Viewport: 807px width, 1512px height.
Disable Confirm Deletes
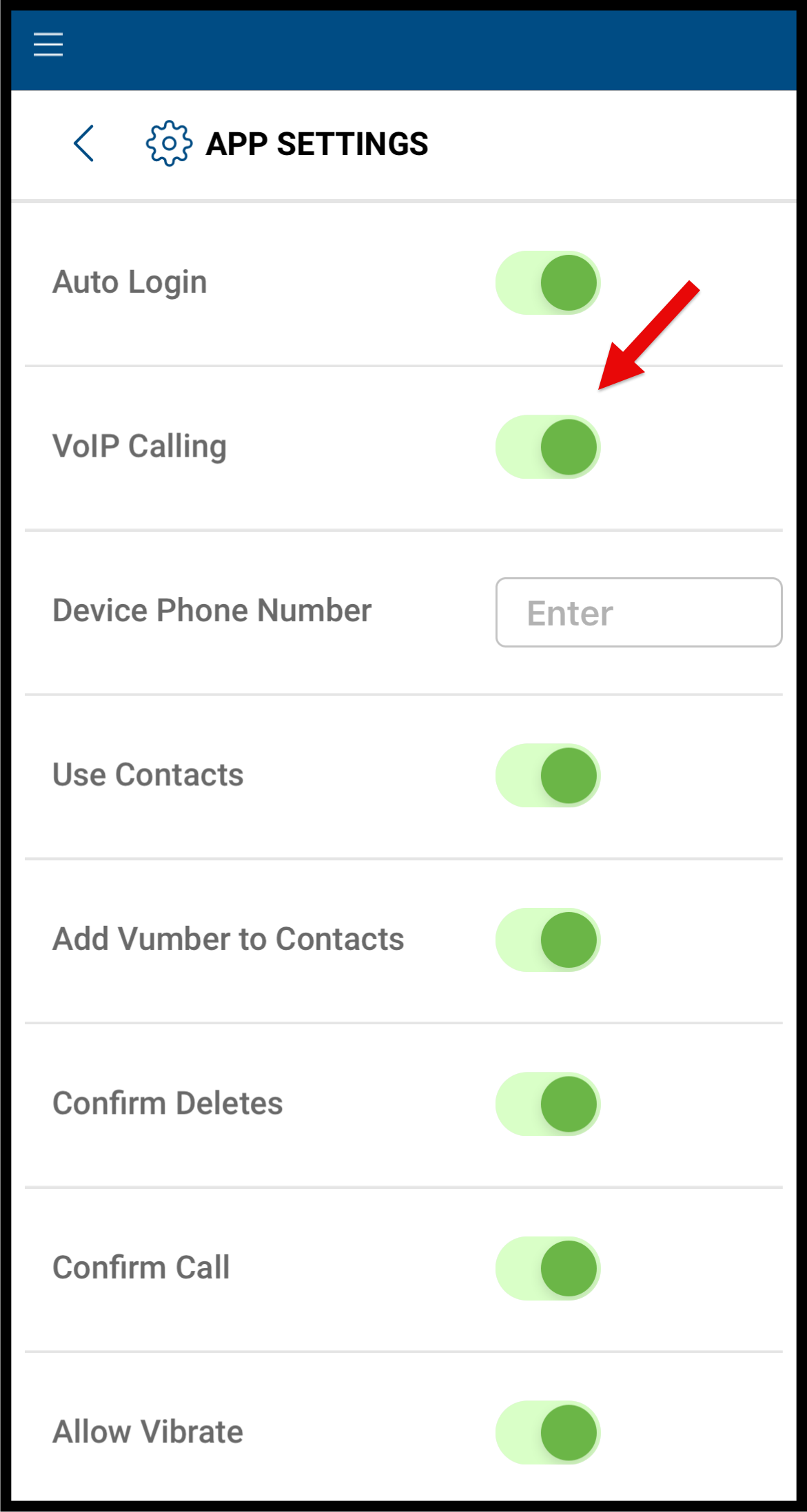click(x=548, y=1104)
